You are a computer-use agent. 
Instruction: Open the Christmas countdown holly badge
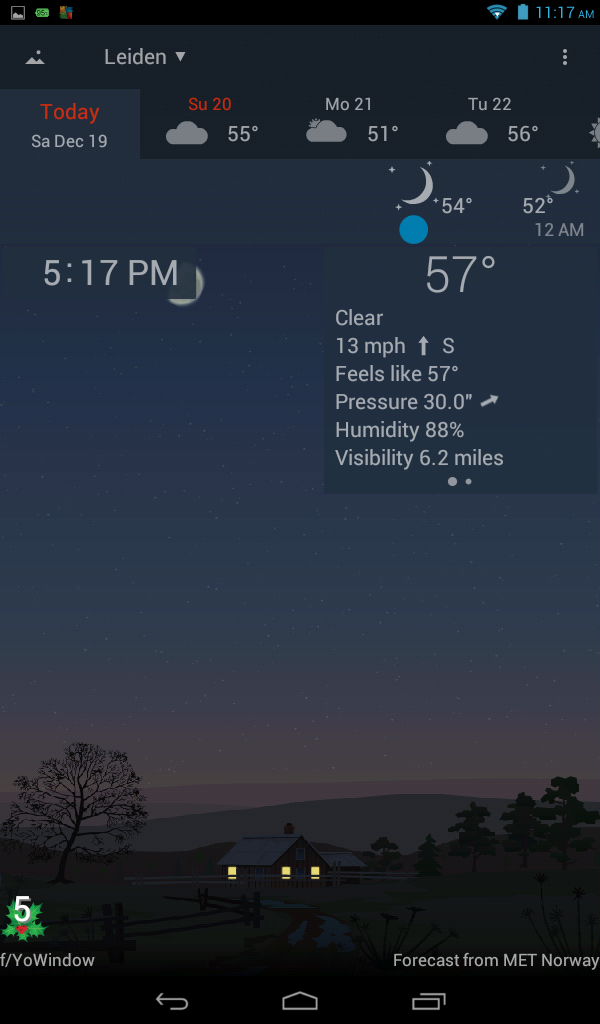pyautogui.click(x=23, y=915)
